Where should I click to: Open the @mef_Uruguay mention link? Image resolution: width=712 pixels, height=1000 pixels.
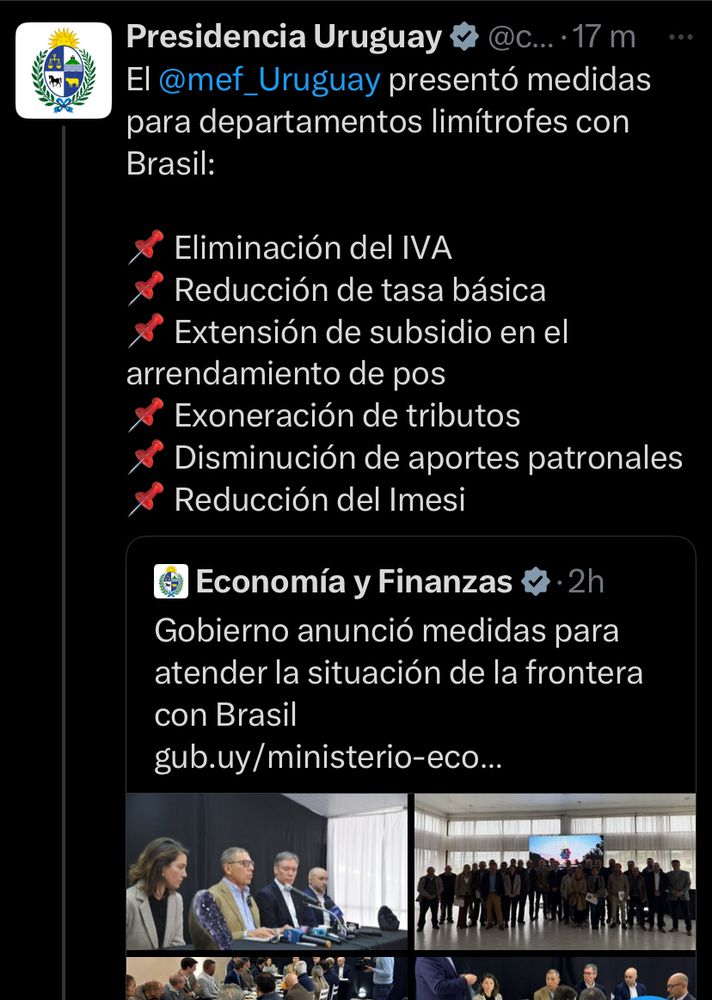[x=269, y=80]
